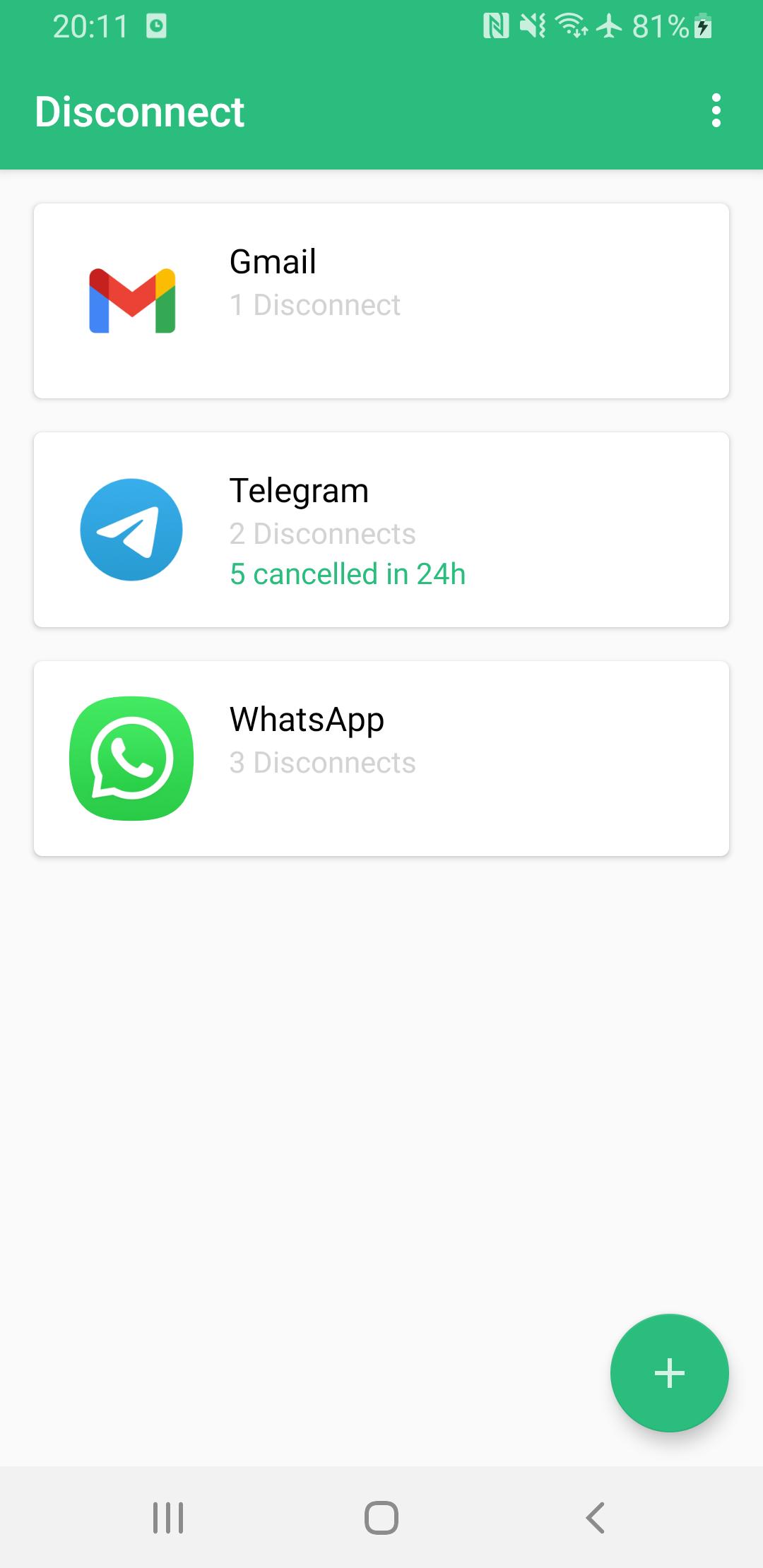Open the Gmail disconnect card
This screenshot has width=763, height=1568.
(381, 301)
